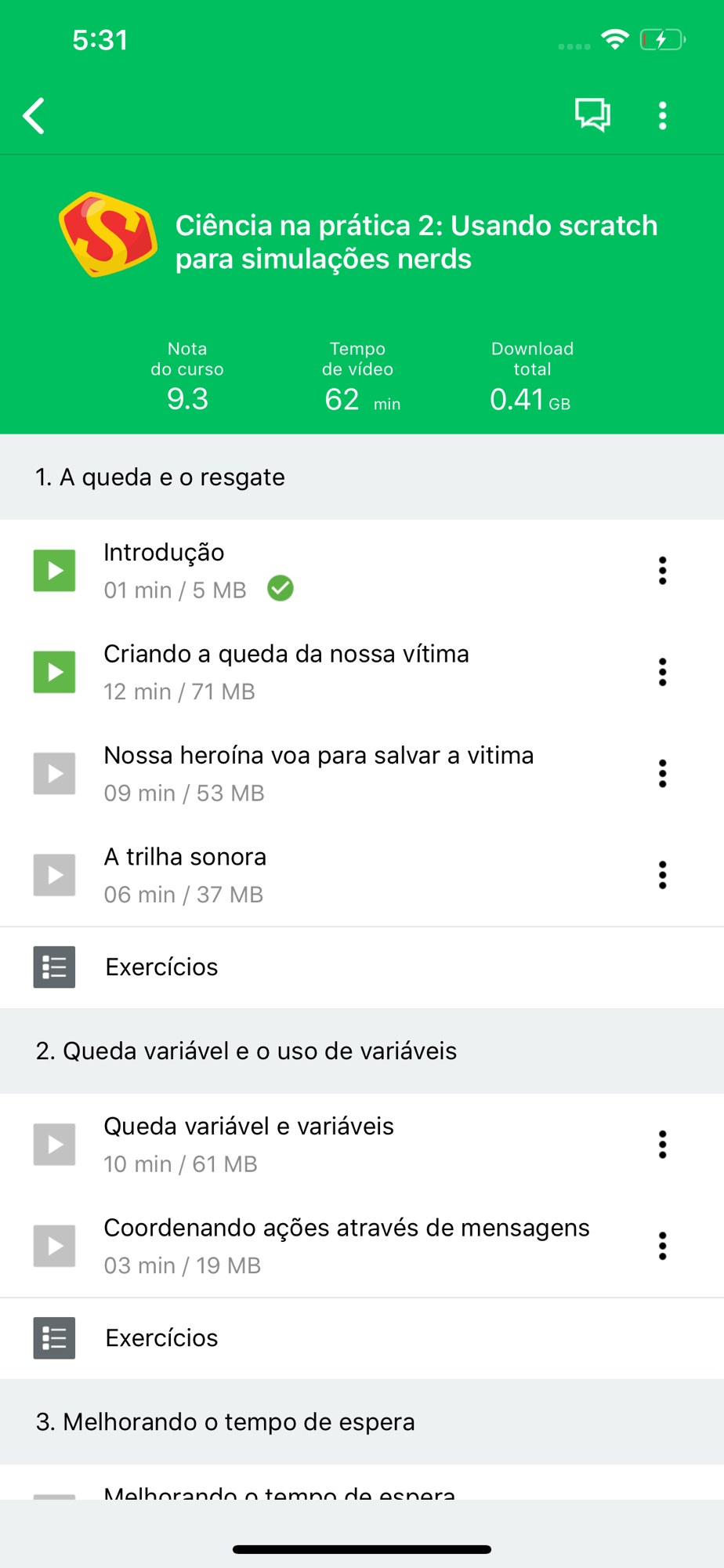Open the overflow menu in the top bar
This screenshot has height=1568, width=724.
click(x=663, y=116)
